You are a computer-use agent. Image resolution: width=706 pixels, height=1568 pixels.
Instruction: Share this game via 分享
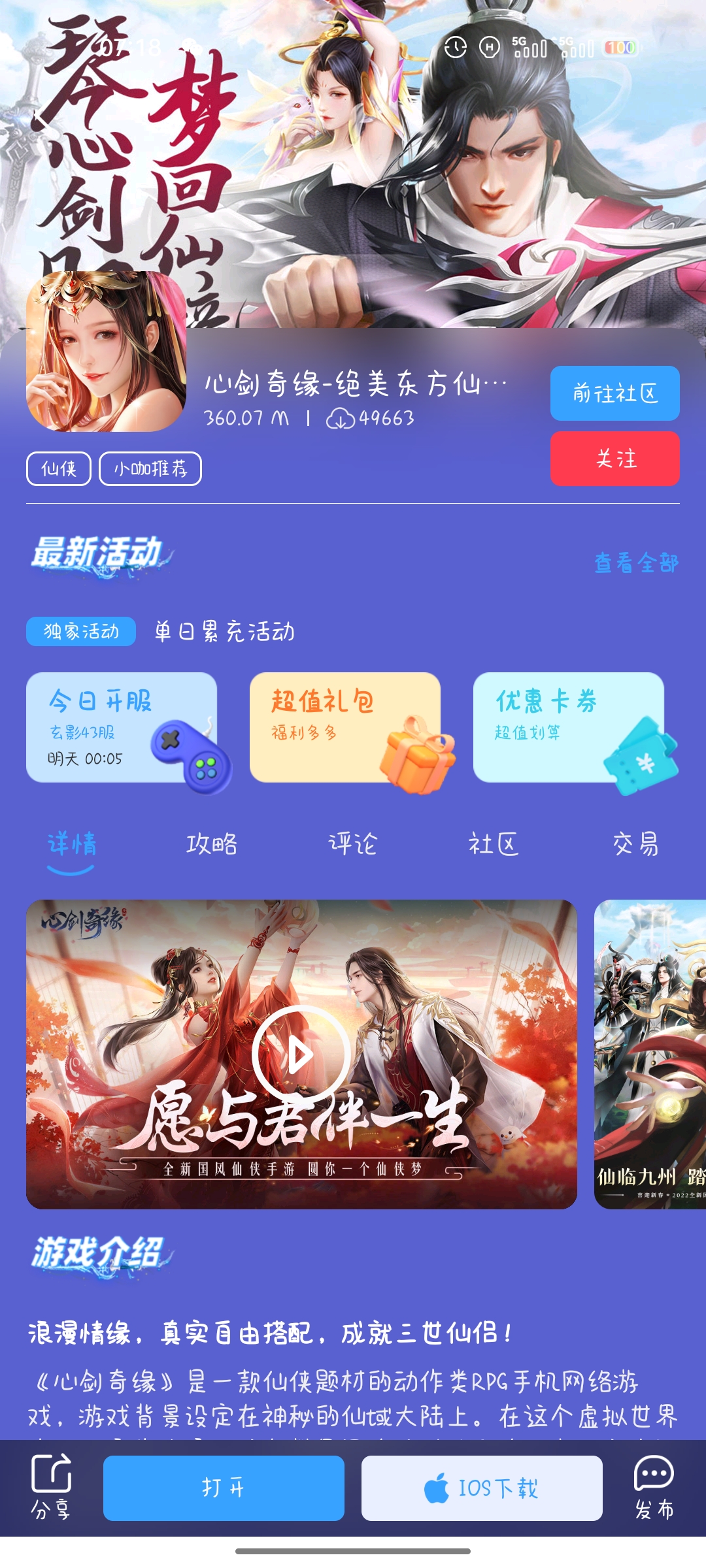coord(51,1487)
